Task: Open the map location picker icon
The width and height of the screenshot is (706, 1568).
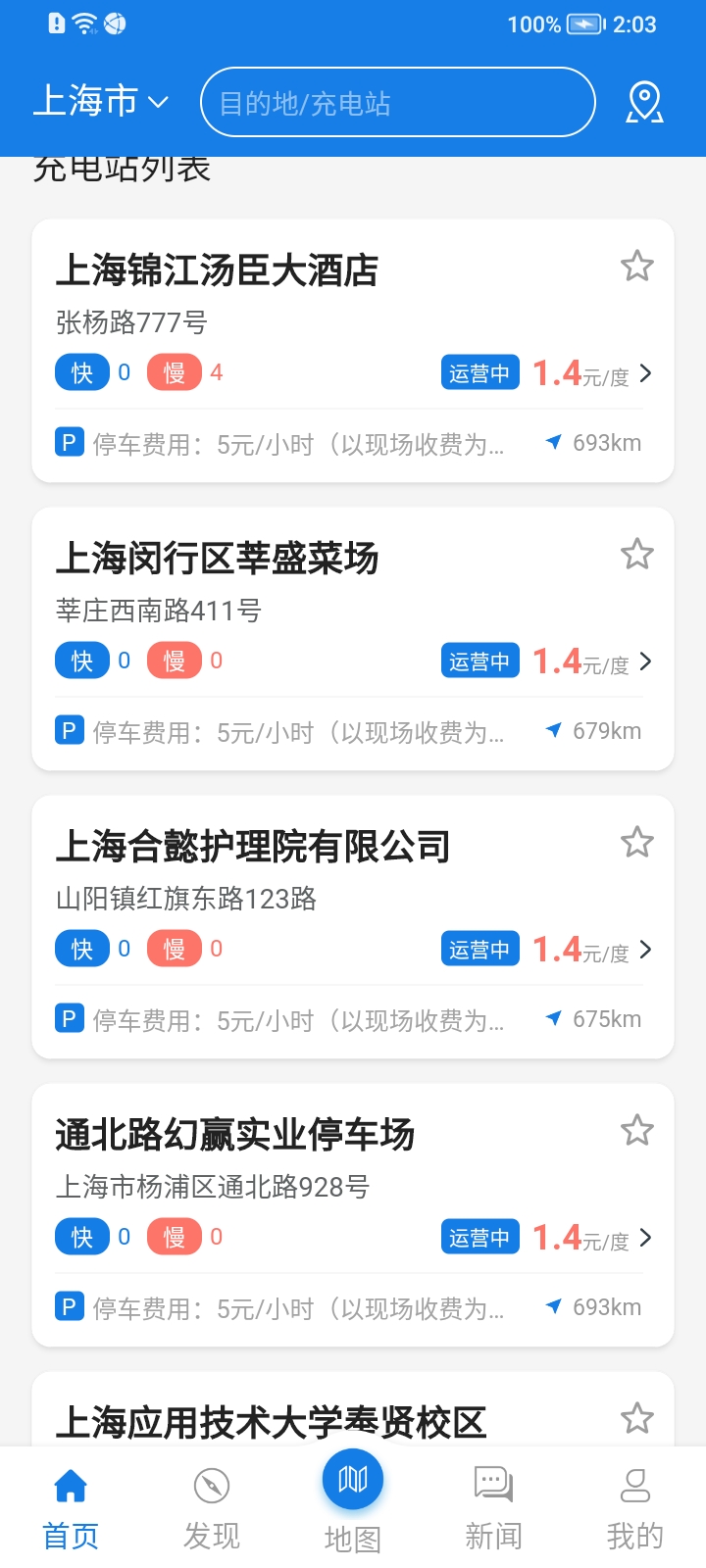Action: [643, 101]
